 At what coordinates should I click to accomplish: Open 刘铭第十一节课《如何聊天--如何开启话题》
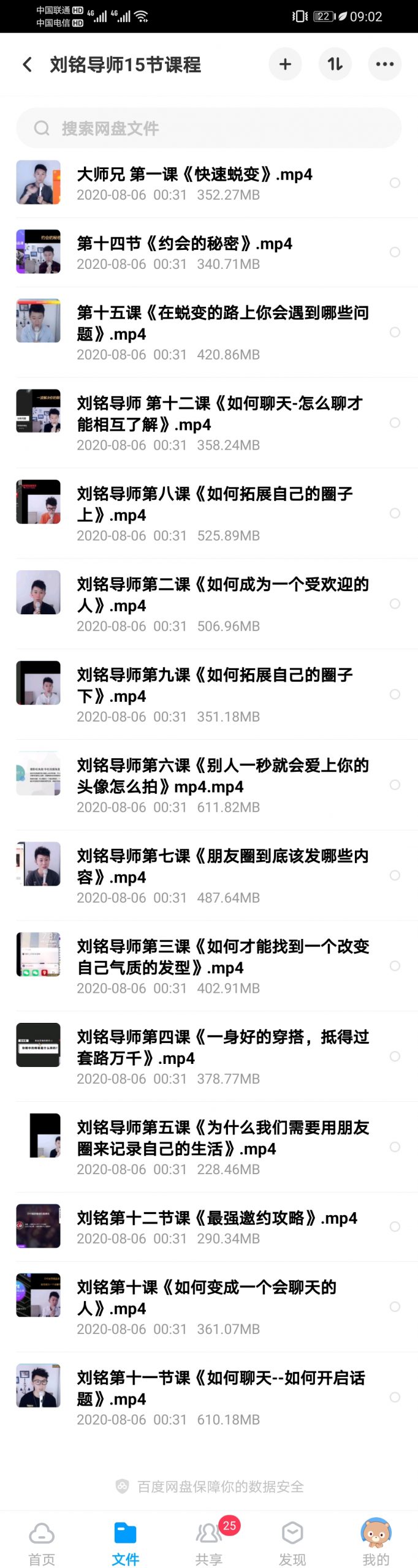tap(221, 1396)
